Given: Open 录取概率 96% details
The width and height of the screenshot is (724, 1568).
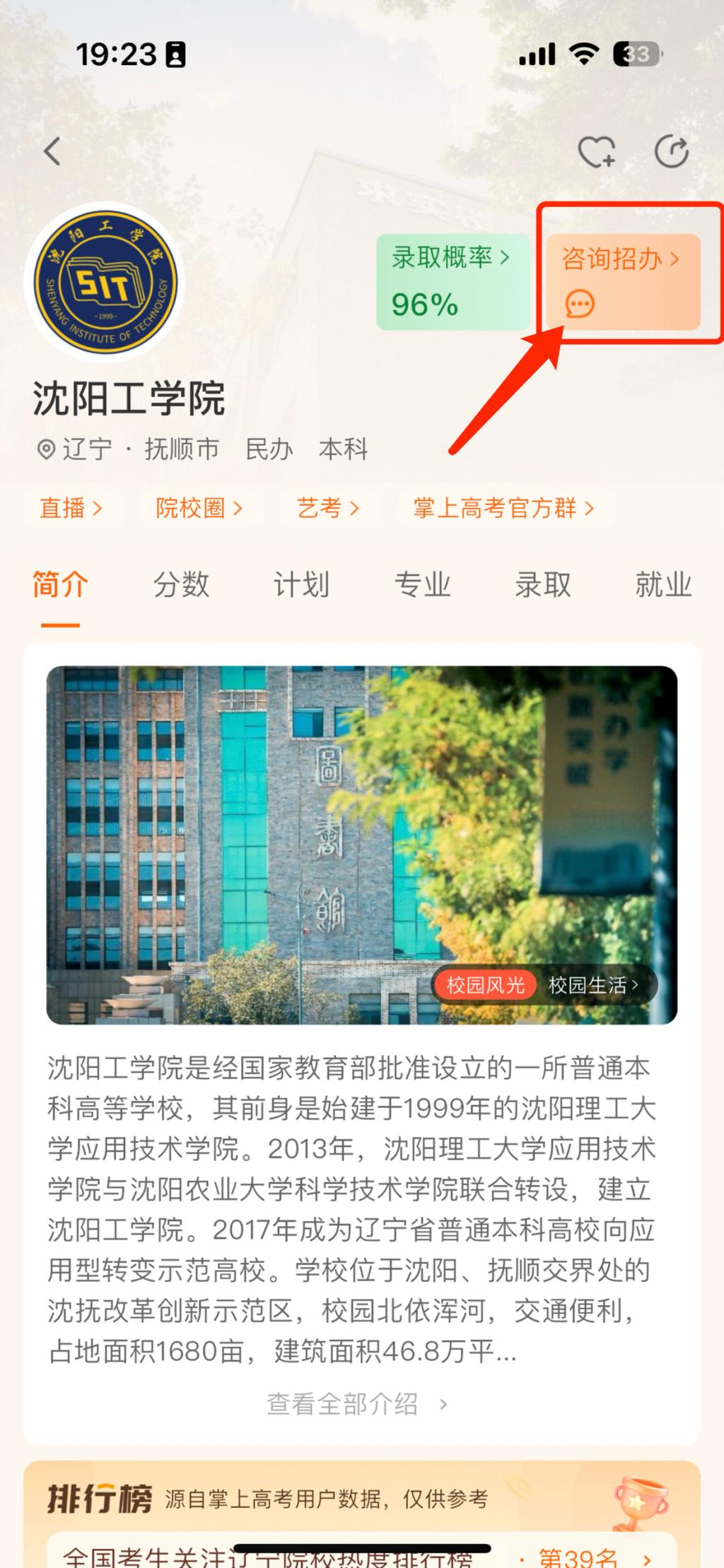Looking at the screenshot, I should (452, 282).
